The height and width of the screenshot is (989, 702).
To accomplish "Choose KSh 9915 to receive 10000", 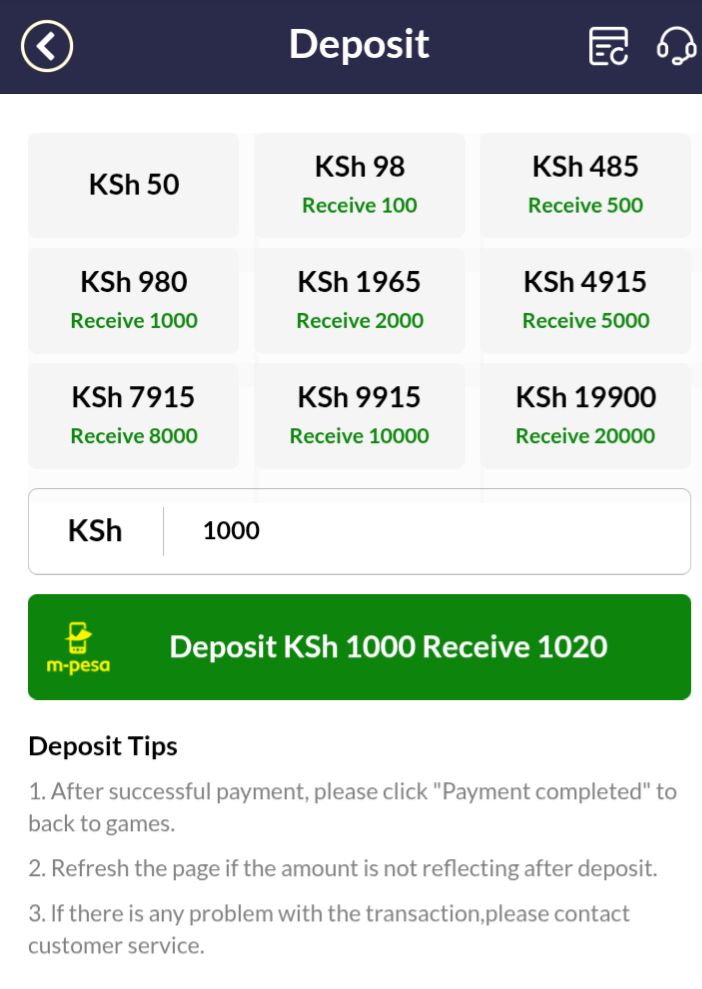I will (x=359, y=415).
